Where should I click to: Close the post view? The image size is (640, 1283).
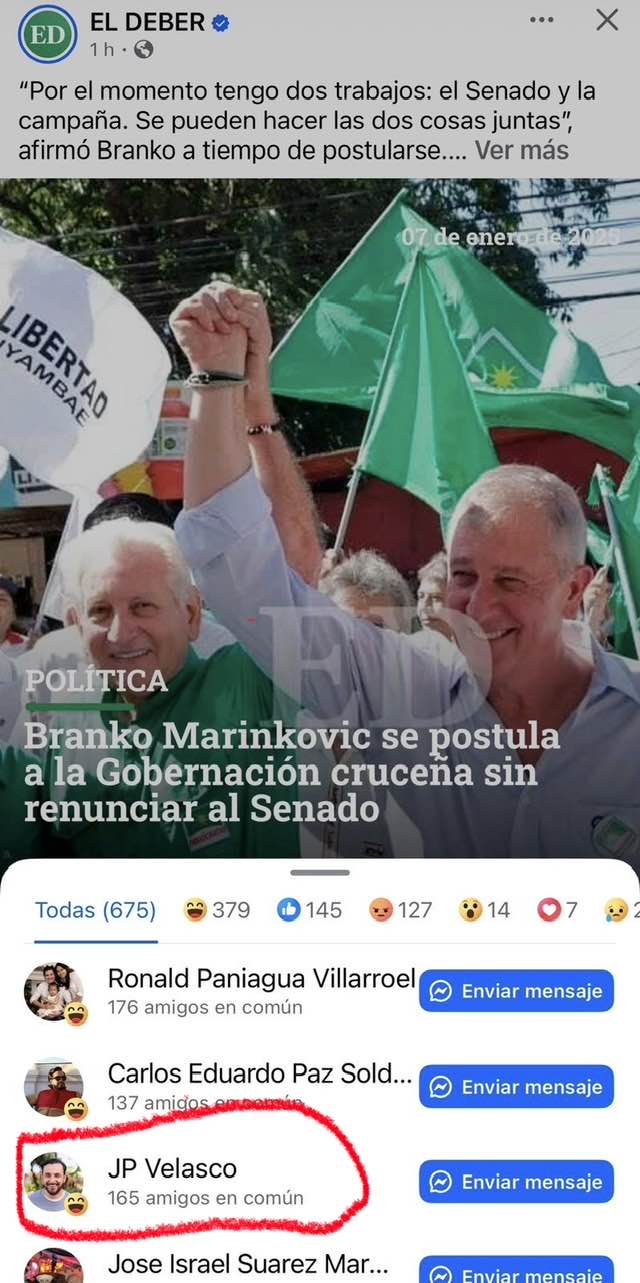(x=607, y=20)
